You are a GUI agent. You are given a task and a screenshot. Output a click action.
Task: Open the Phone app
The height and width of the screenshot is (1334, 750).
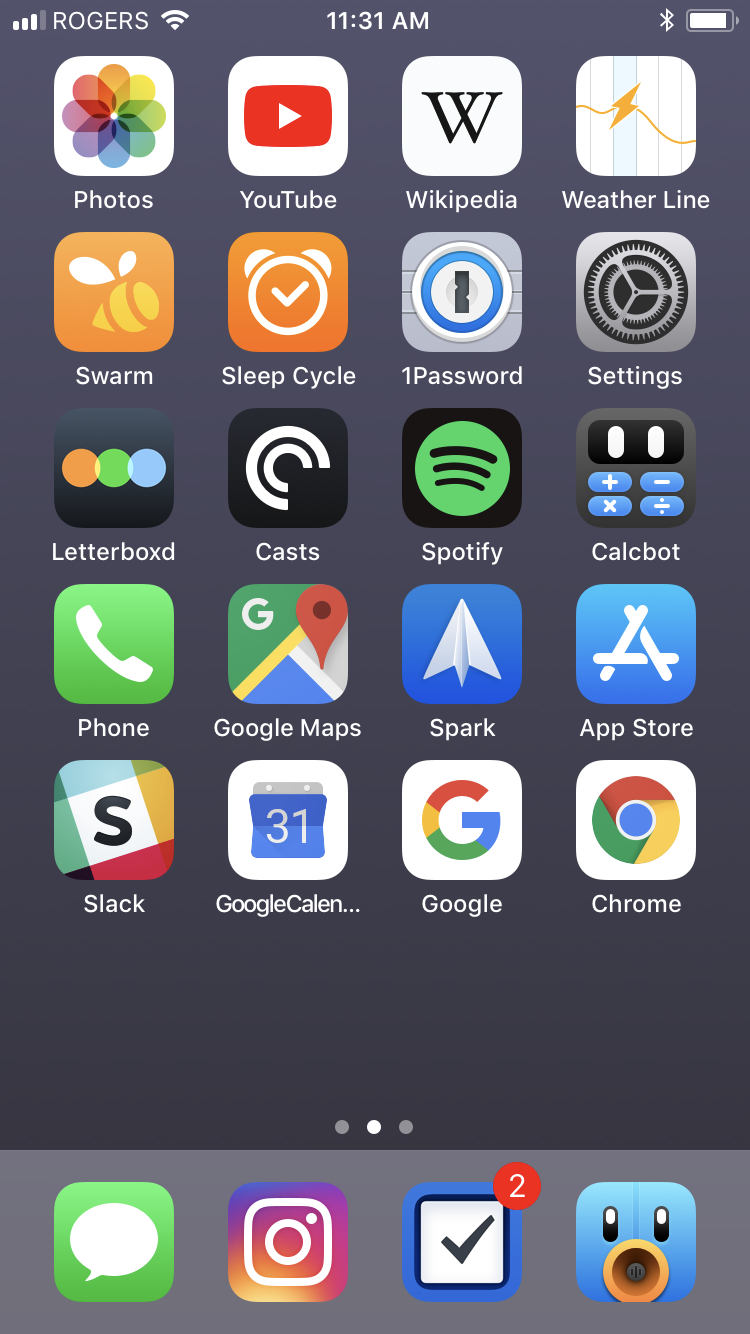click(114, 644)
